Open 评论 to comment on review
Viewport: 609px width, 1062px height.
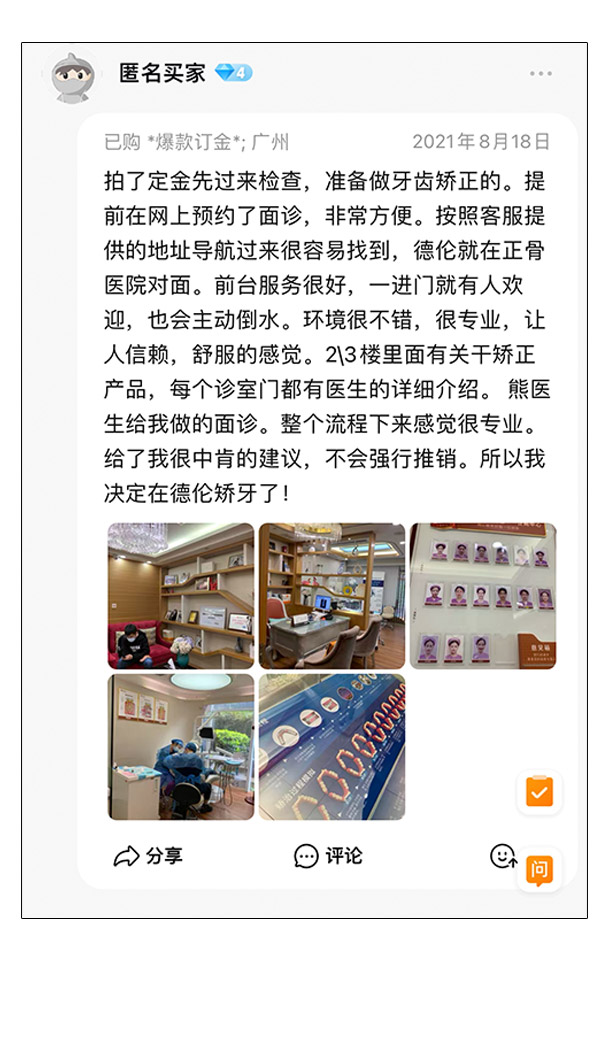pyautogui.click(x=328, y=856)
